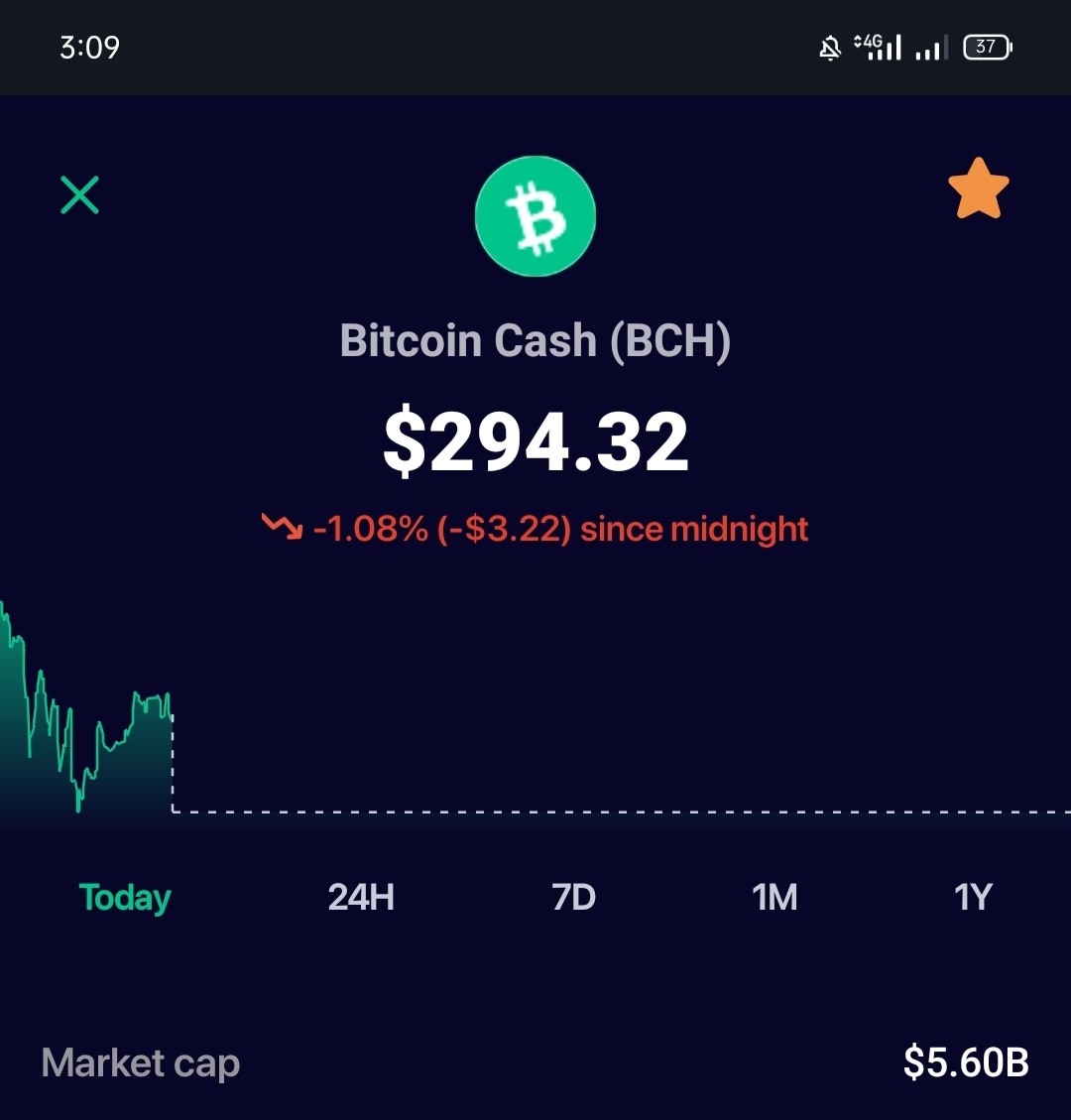Select the Today chart range
1071x1120 pixels.
tap(125, 897)
